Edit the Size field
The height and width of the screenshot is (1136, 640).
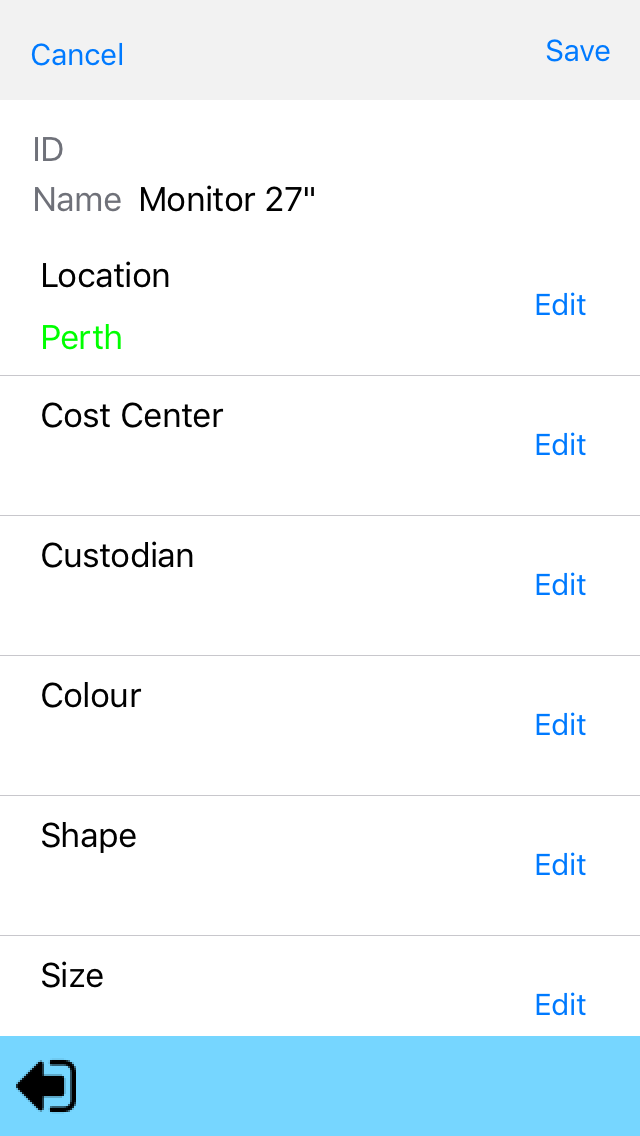[560, 1005]
